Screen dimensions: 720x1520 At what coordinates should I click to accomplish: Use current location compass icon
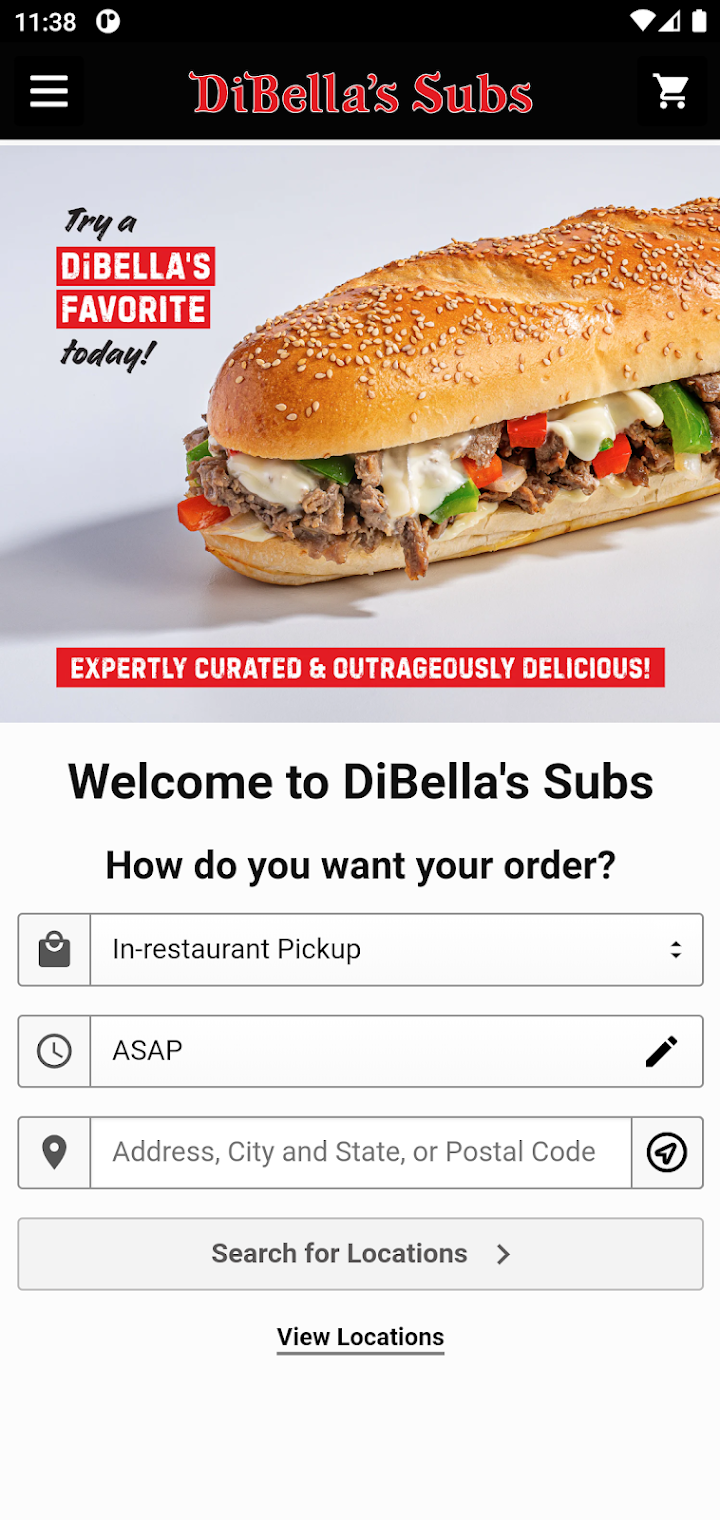667,1152
